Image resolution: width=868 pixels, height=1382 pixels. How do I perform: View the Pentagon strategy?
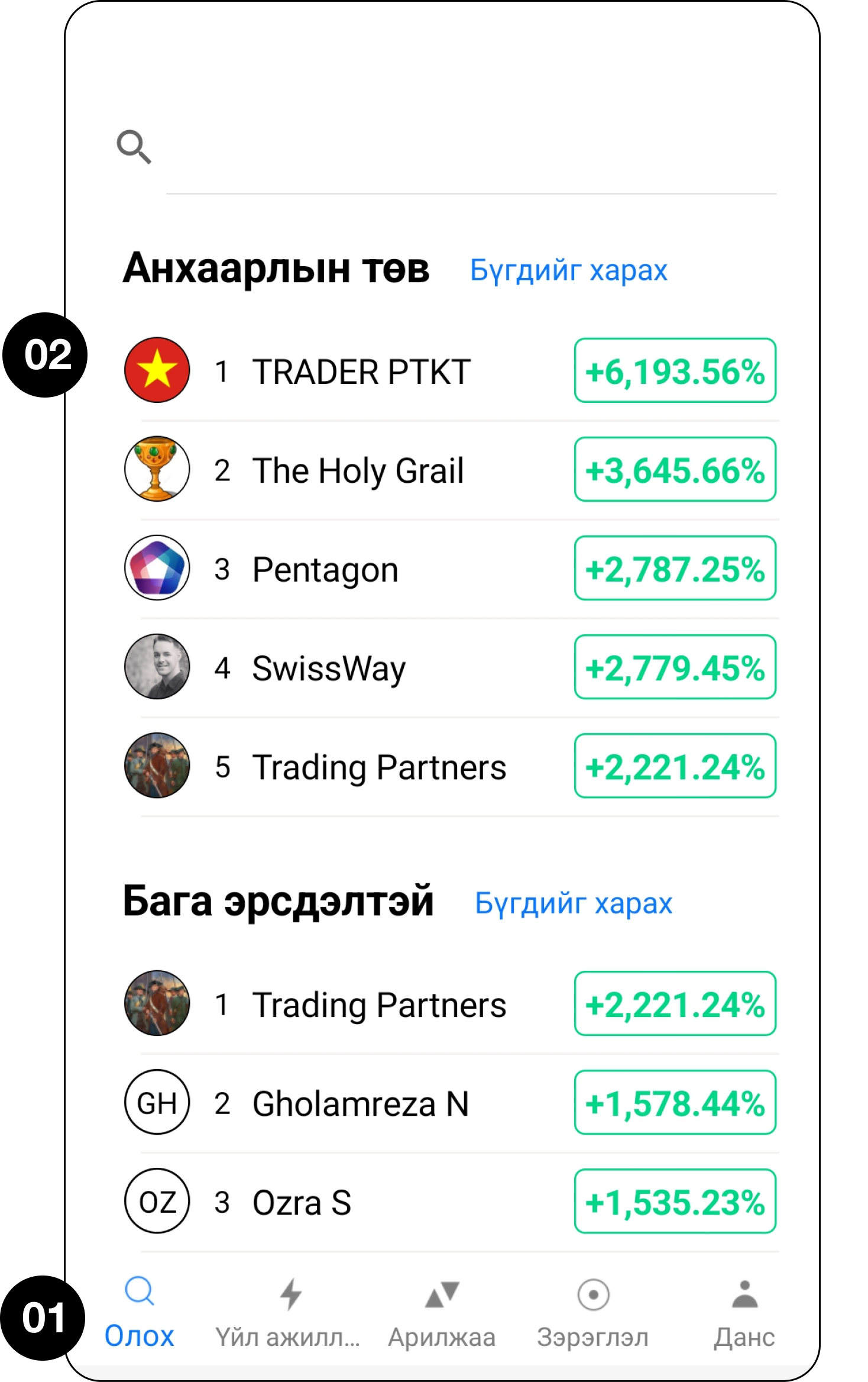click(325, 569)
